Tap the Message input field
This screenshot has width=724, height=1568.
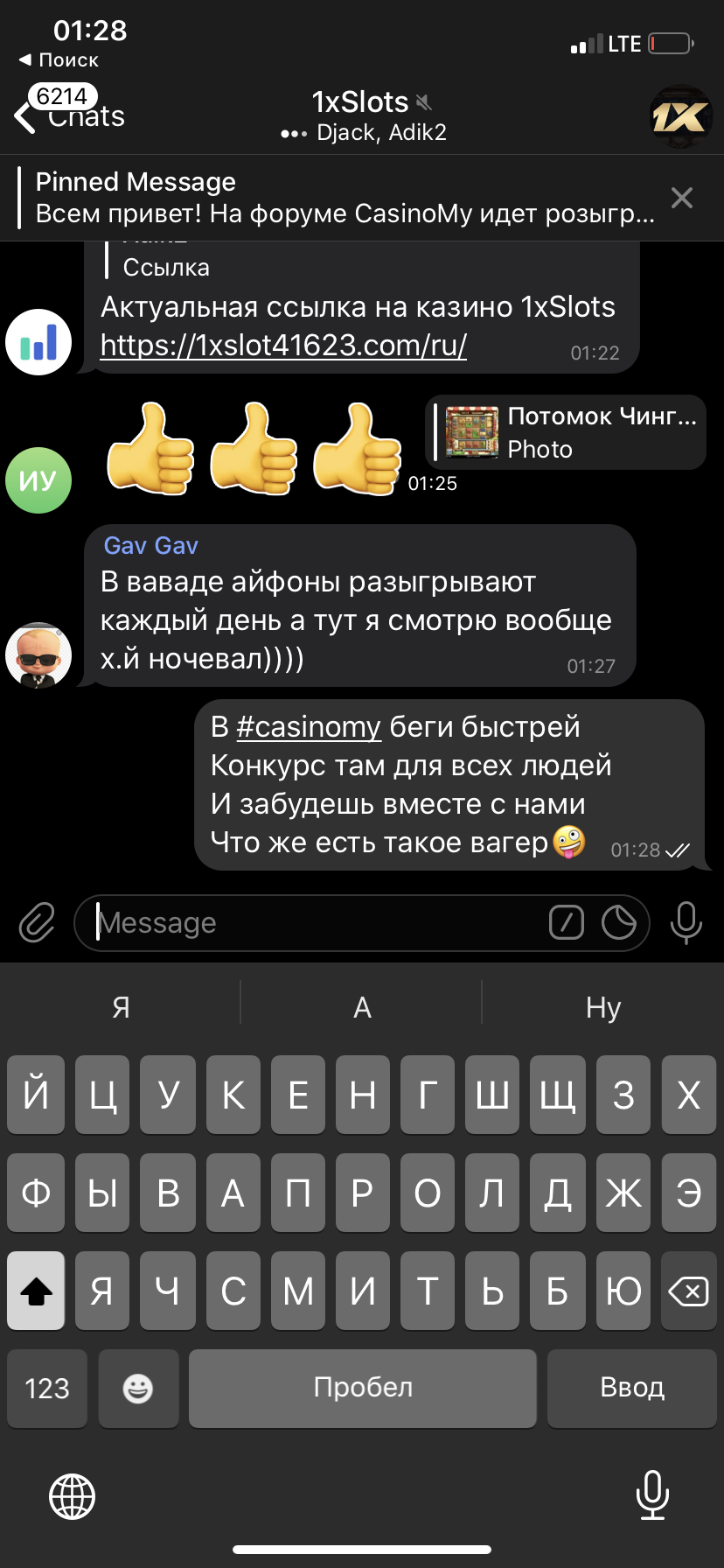pyautogui.click(x=262, y=922)
